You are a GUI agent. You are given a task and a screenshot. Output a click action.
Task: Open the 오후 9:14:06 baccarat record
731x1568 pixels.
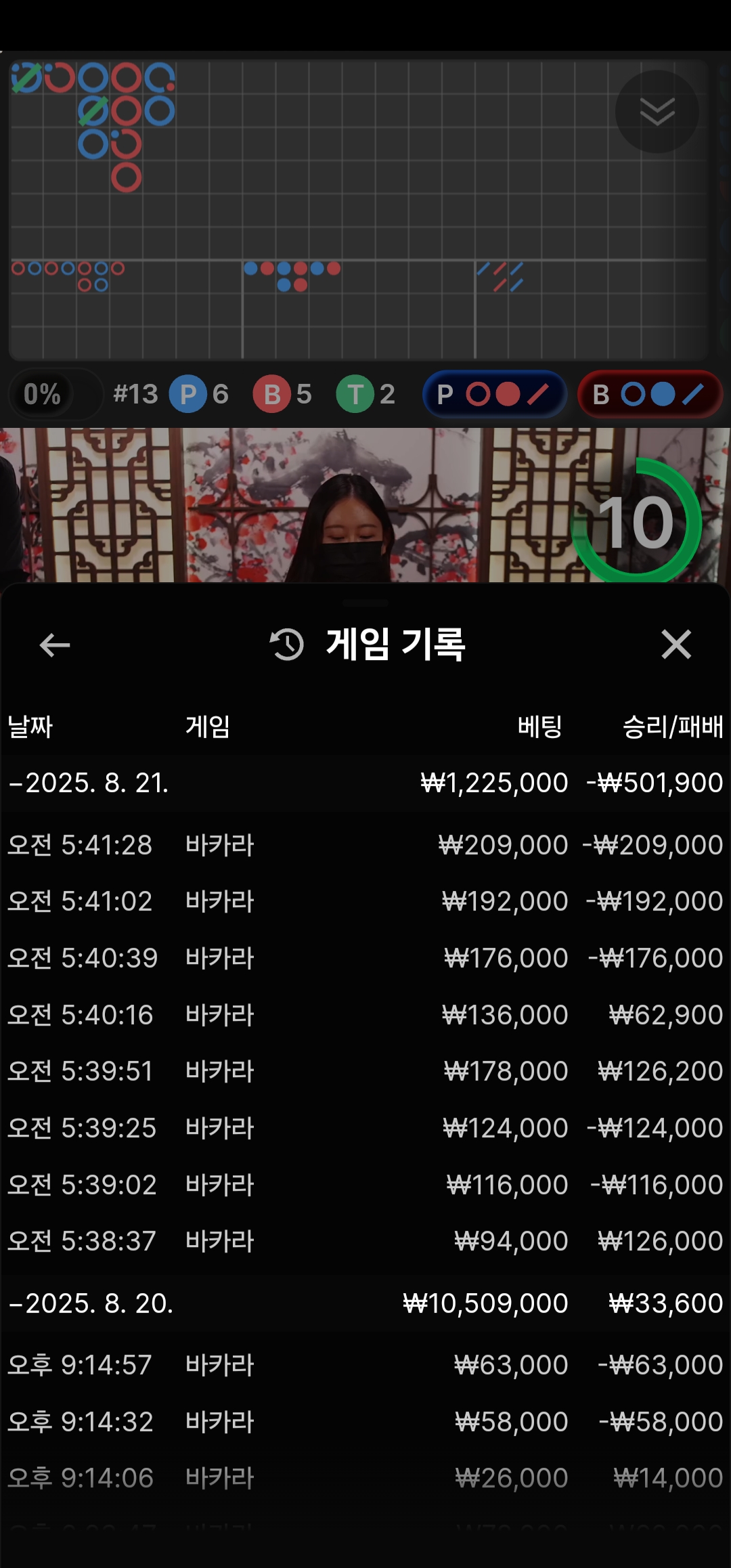point(365,1478)
